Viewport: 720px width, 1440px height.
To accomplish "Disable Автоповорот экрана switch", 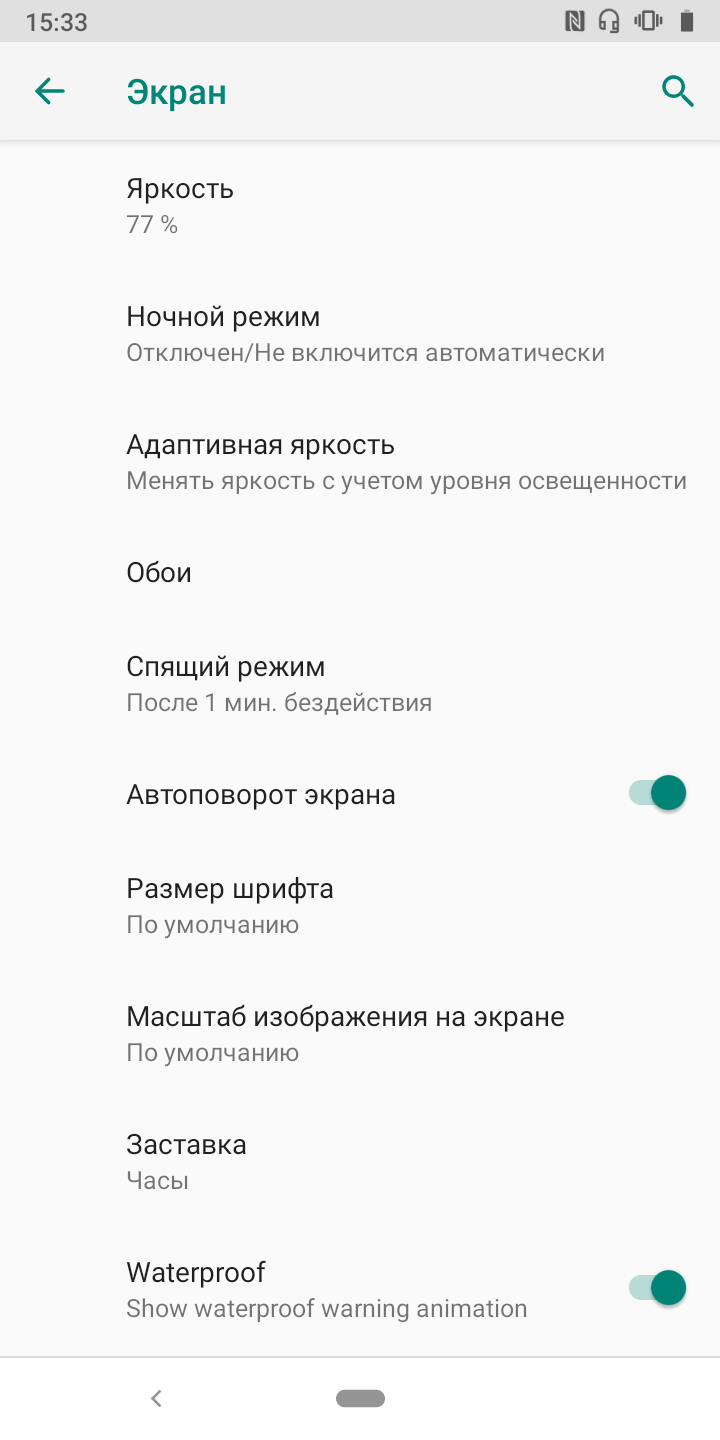I will tap(657, 794).
